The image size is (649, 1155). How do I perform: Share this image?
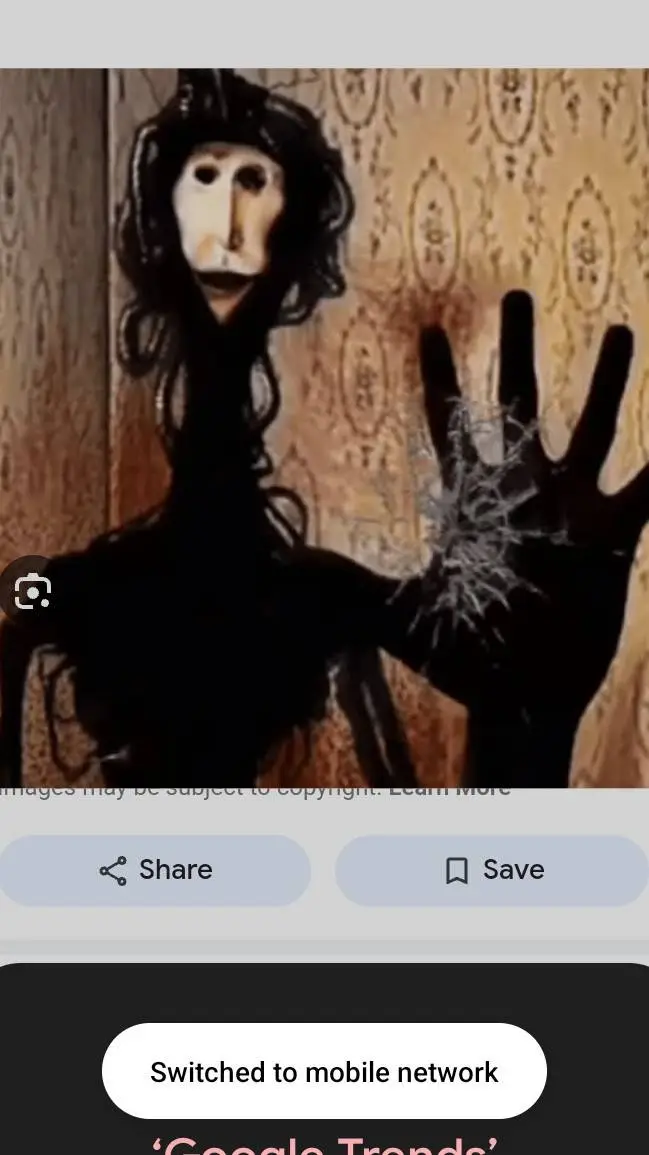click(x=155, y=870)
